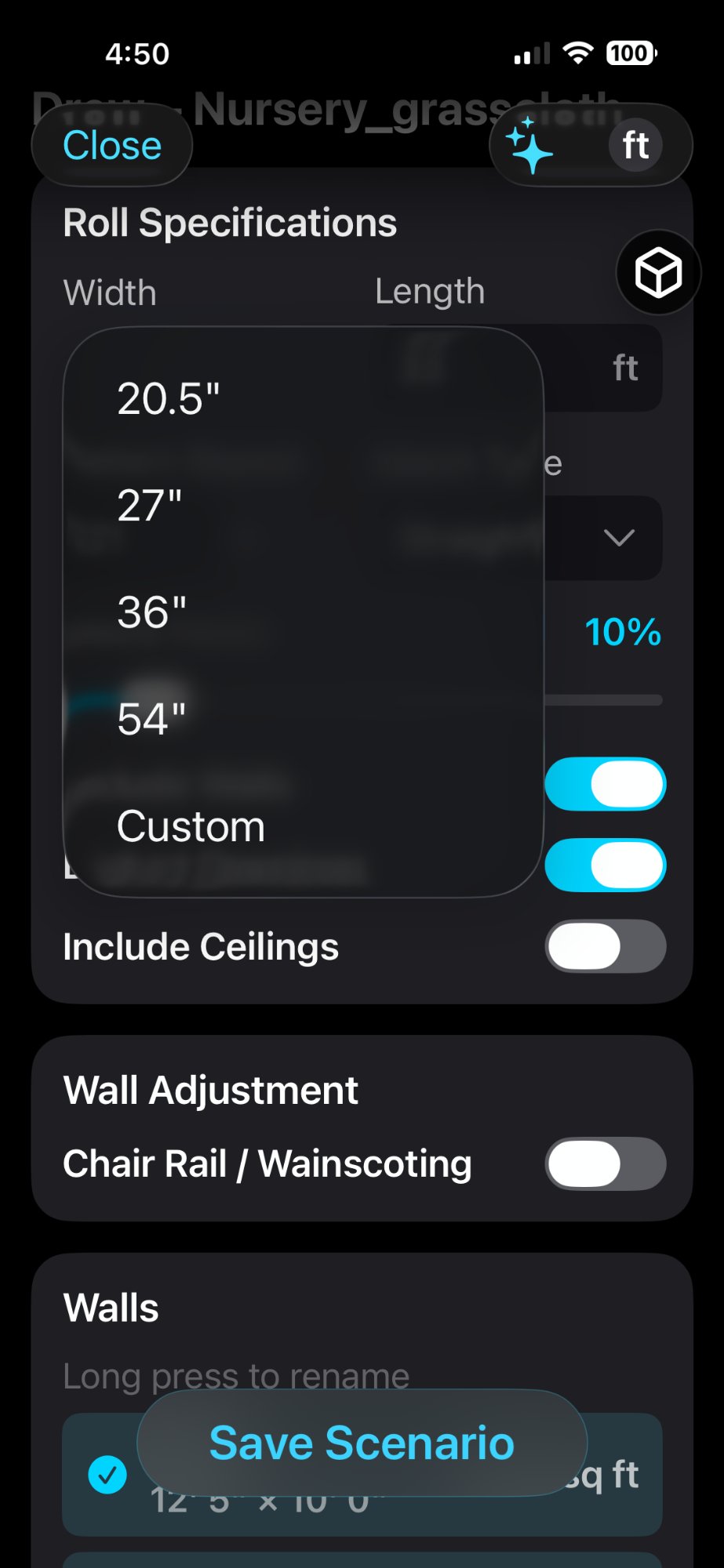The image size is (724, 1568).
Task: Disable the second enabled blue toggle
Action: 604,864
